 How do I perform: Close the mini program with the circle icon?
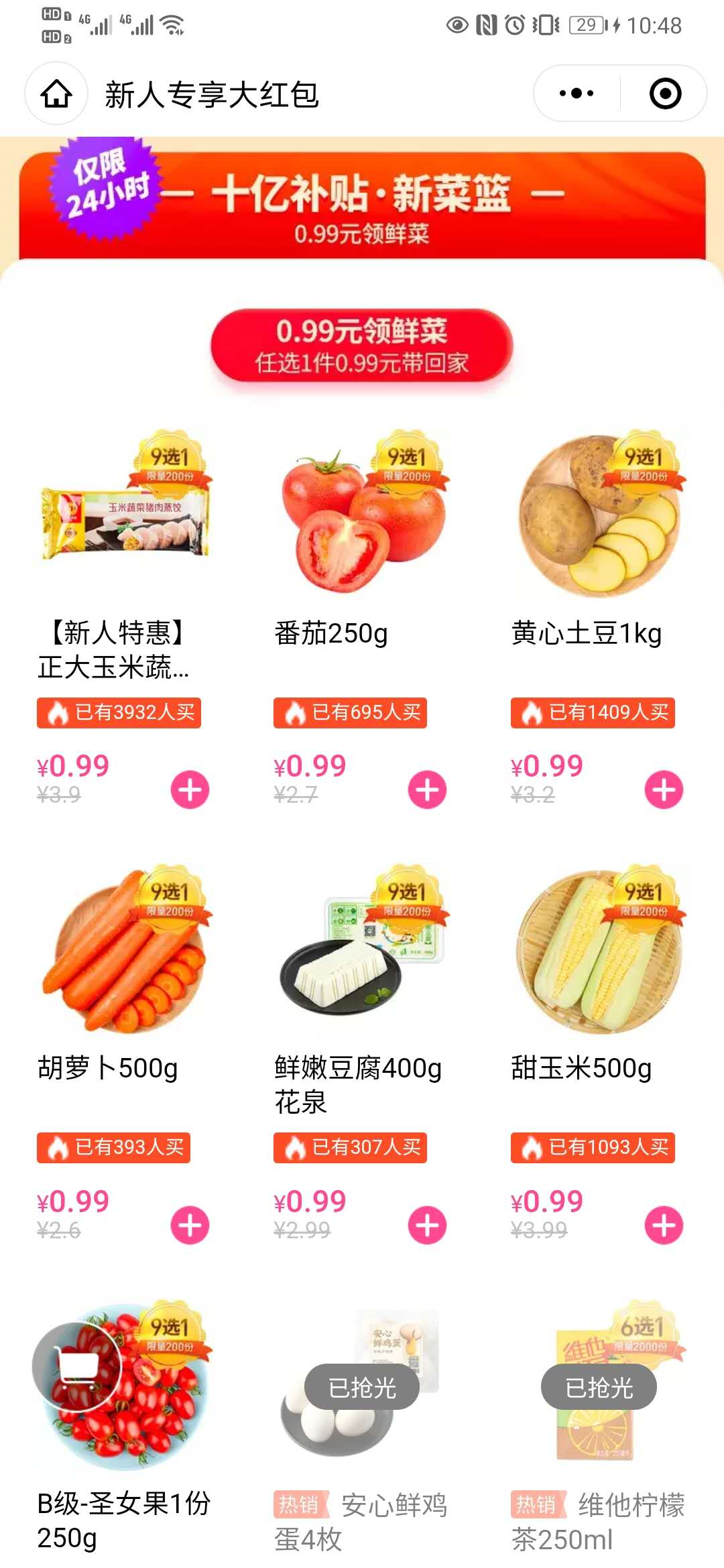665,94
